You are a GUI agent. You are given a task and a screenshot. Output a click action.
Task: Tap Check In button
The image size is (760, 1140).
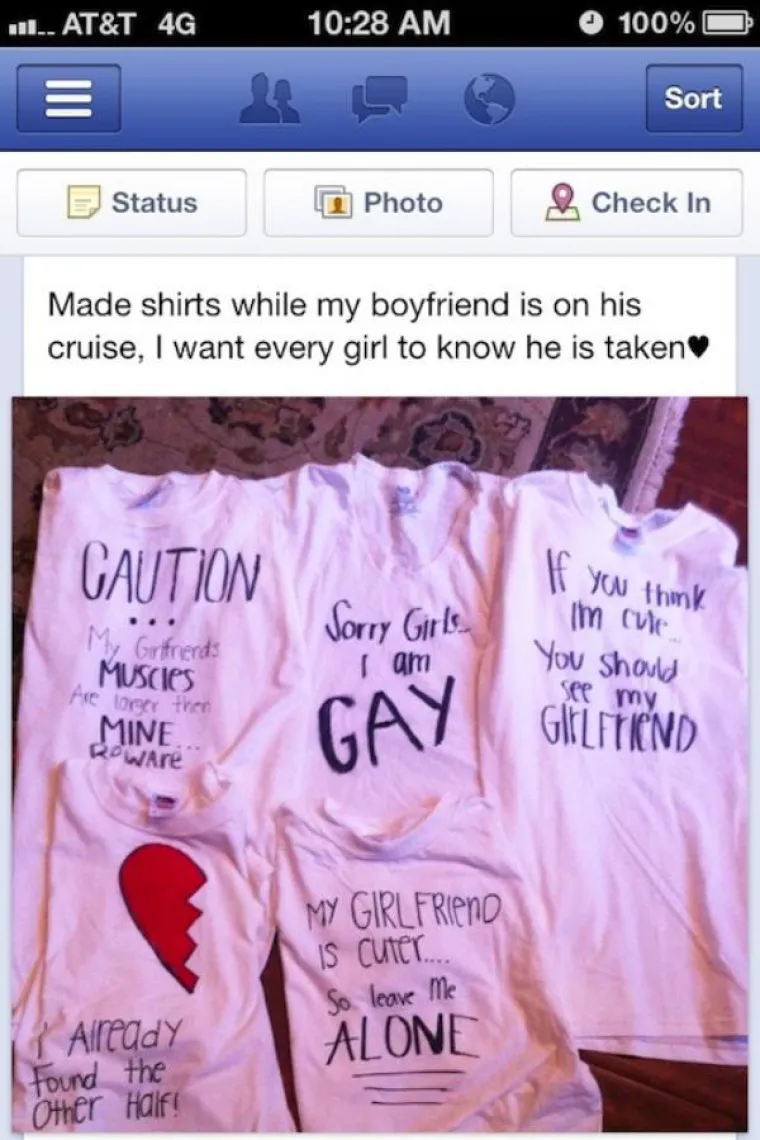(x=626, y=203)
